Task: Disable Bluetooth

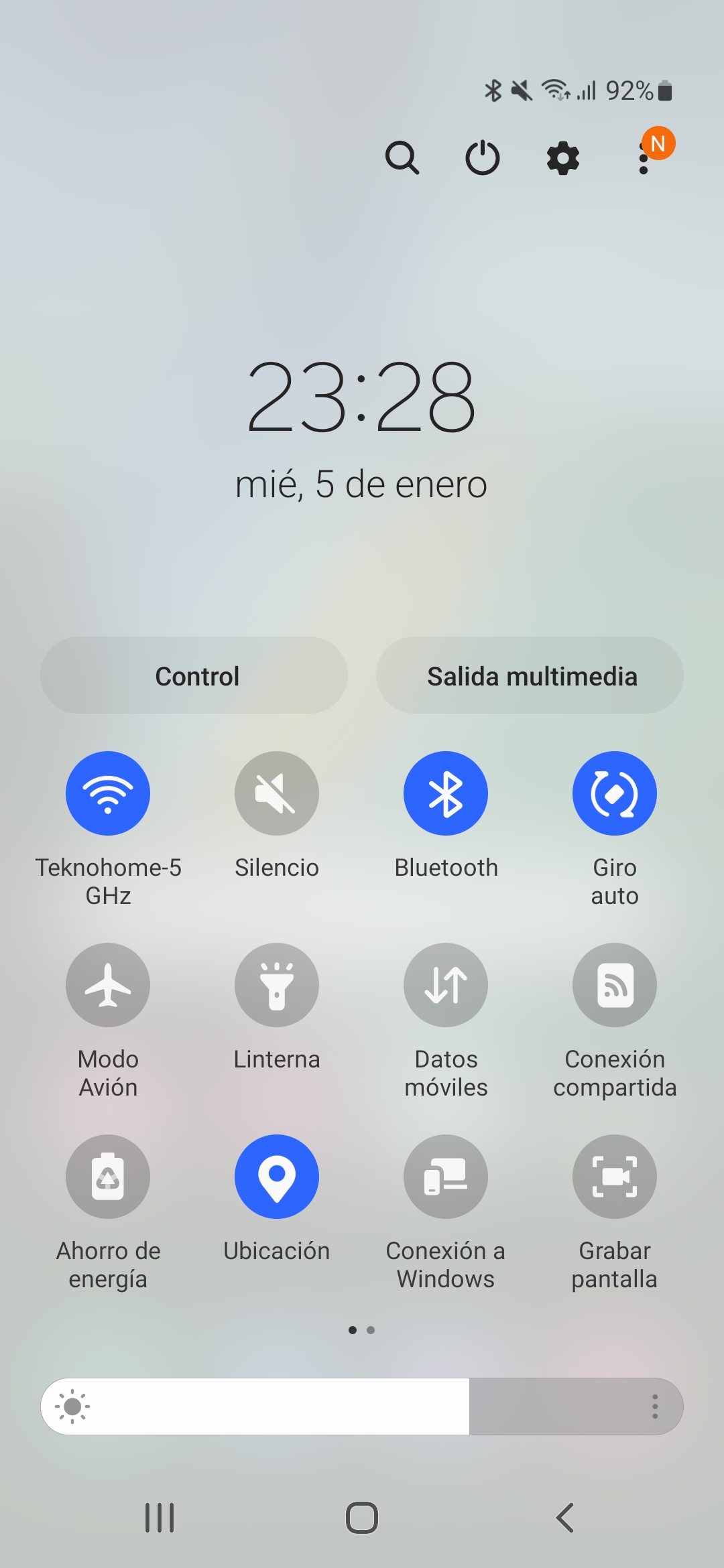Action: click(446, 793)
